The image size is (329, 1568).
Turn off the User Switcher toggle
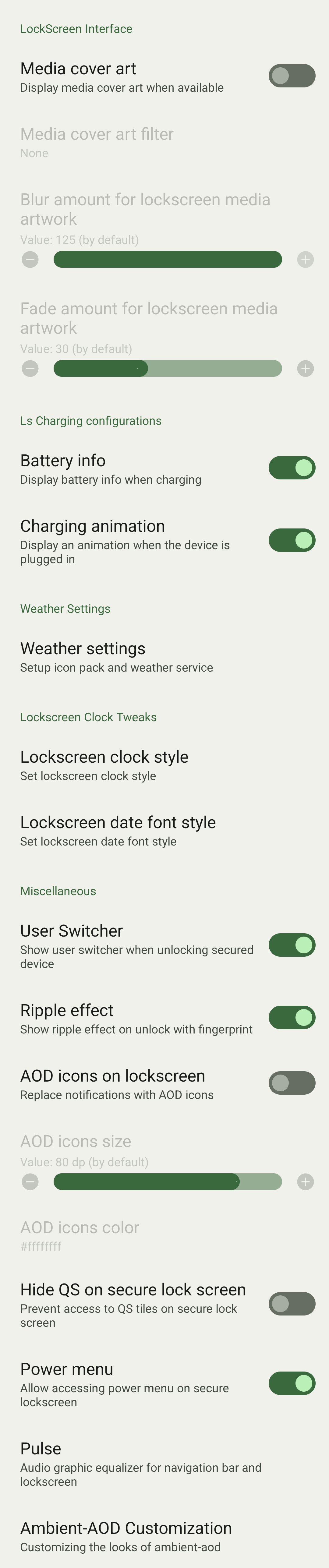coord(292,945)
